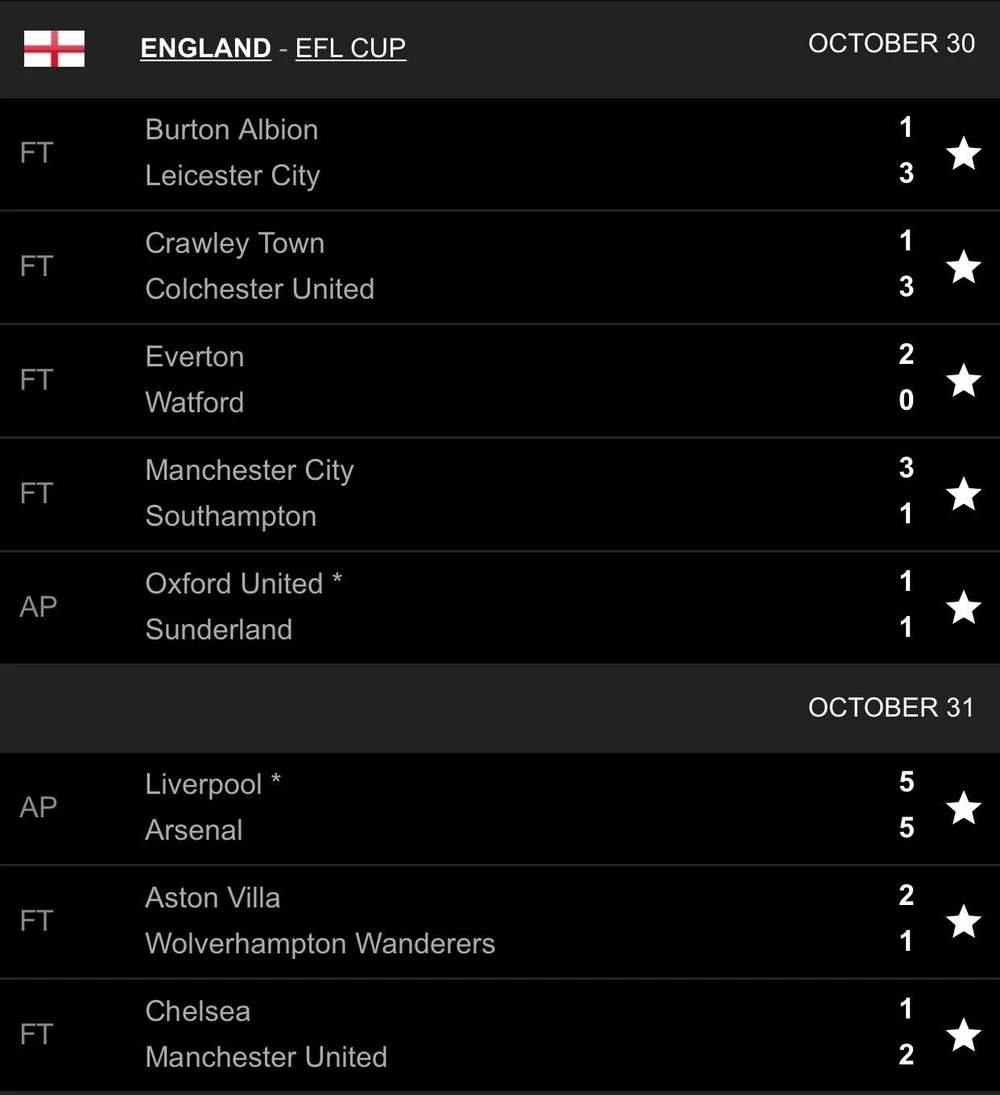
Task: Select Manchester City vs Southampton match
Action: pos(450,493)
